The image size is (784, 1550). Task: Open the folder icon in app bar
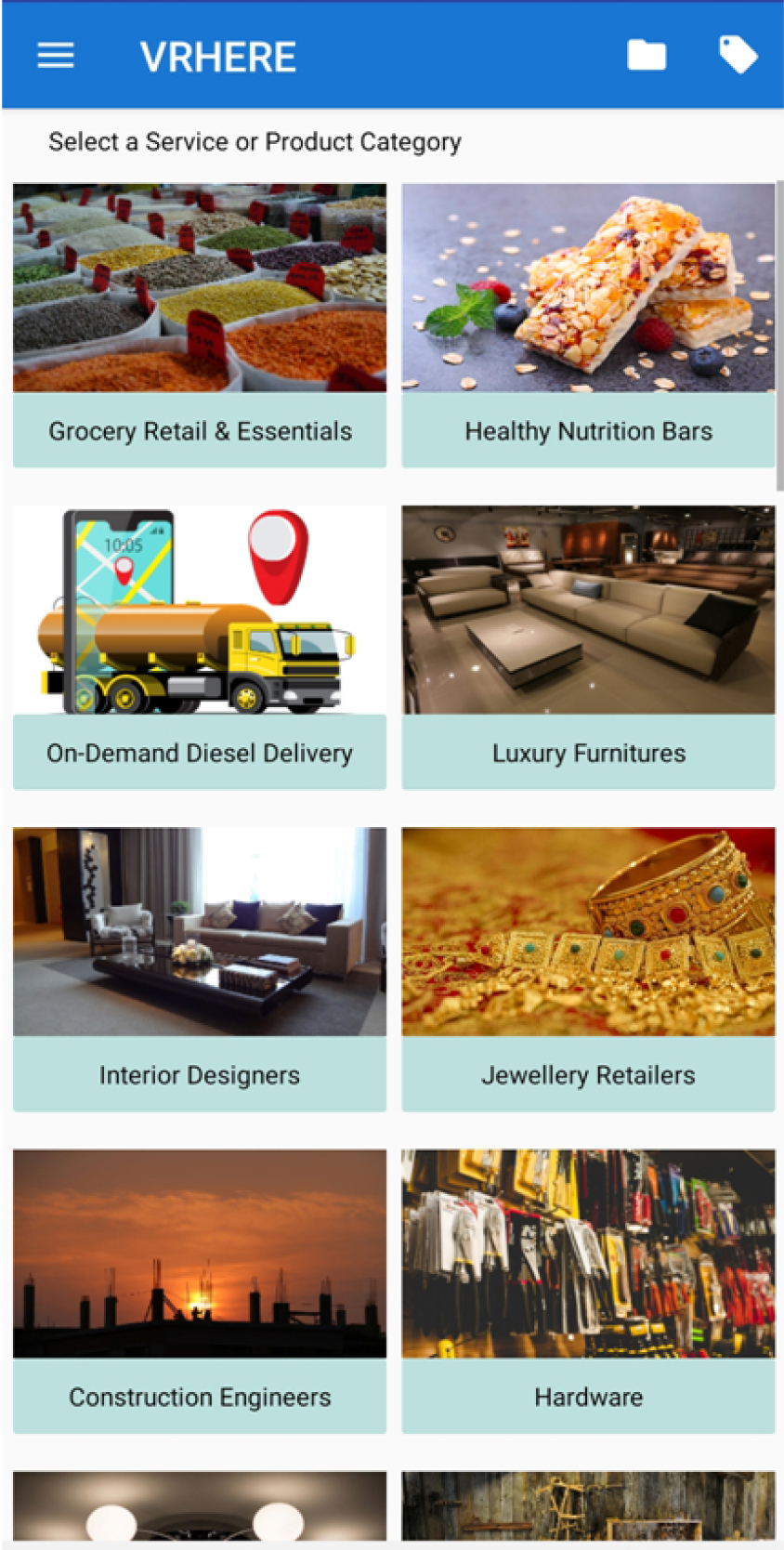[x=646, y=56]
